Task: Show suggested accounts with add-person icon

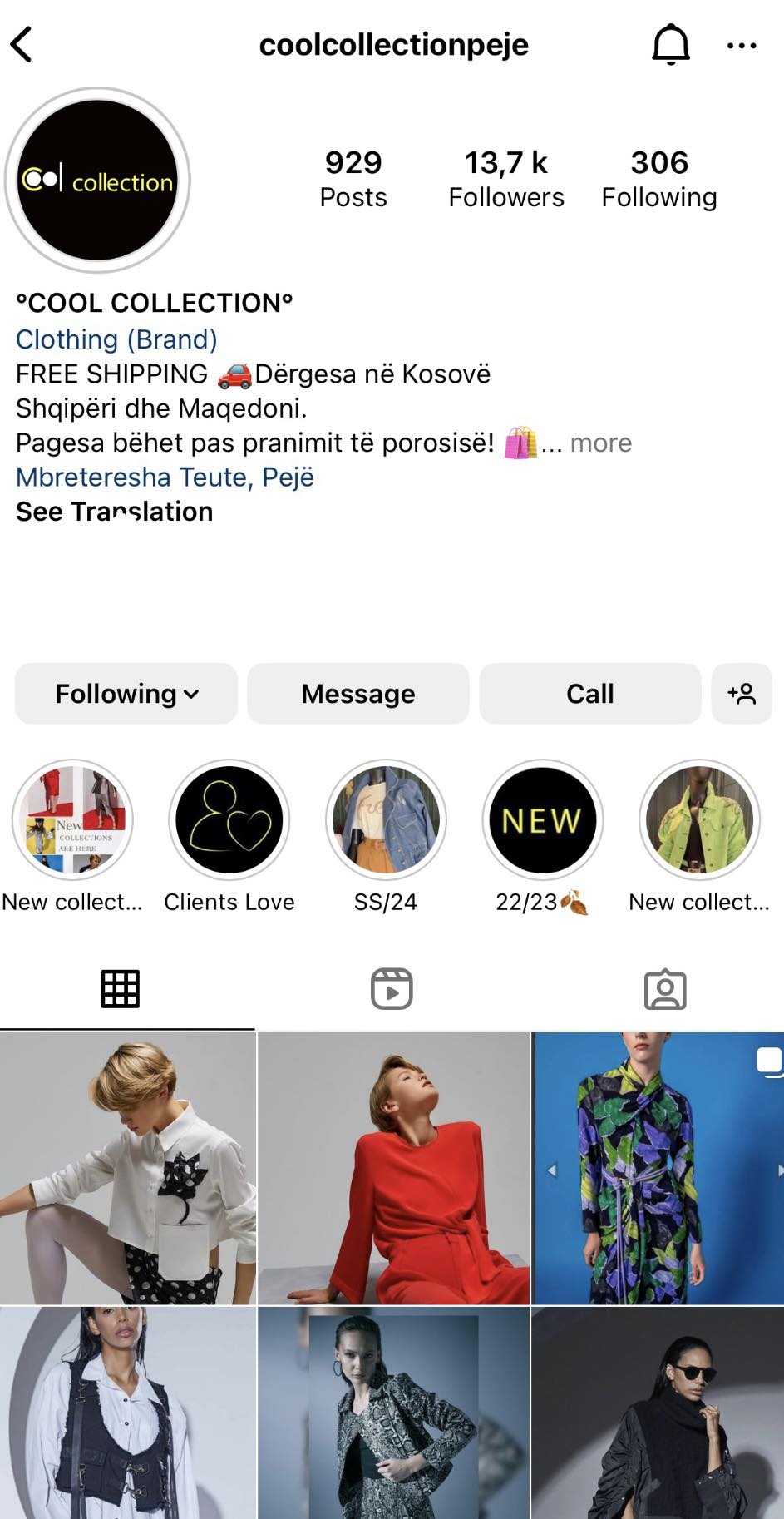Action: [x=742, y=694]
